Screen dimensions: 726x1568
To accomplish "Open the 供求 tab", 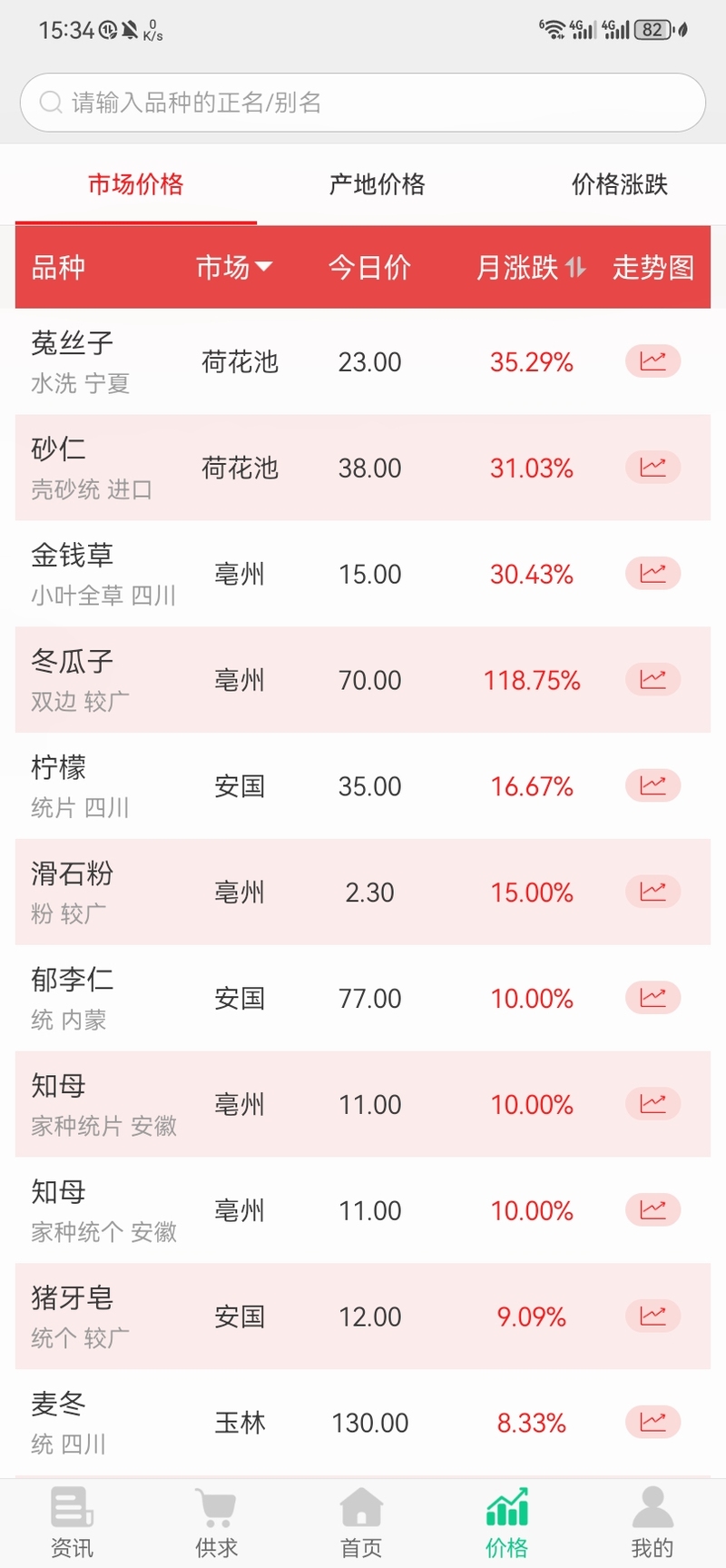I will [216, 1522].
